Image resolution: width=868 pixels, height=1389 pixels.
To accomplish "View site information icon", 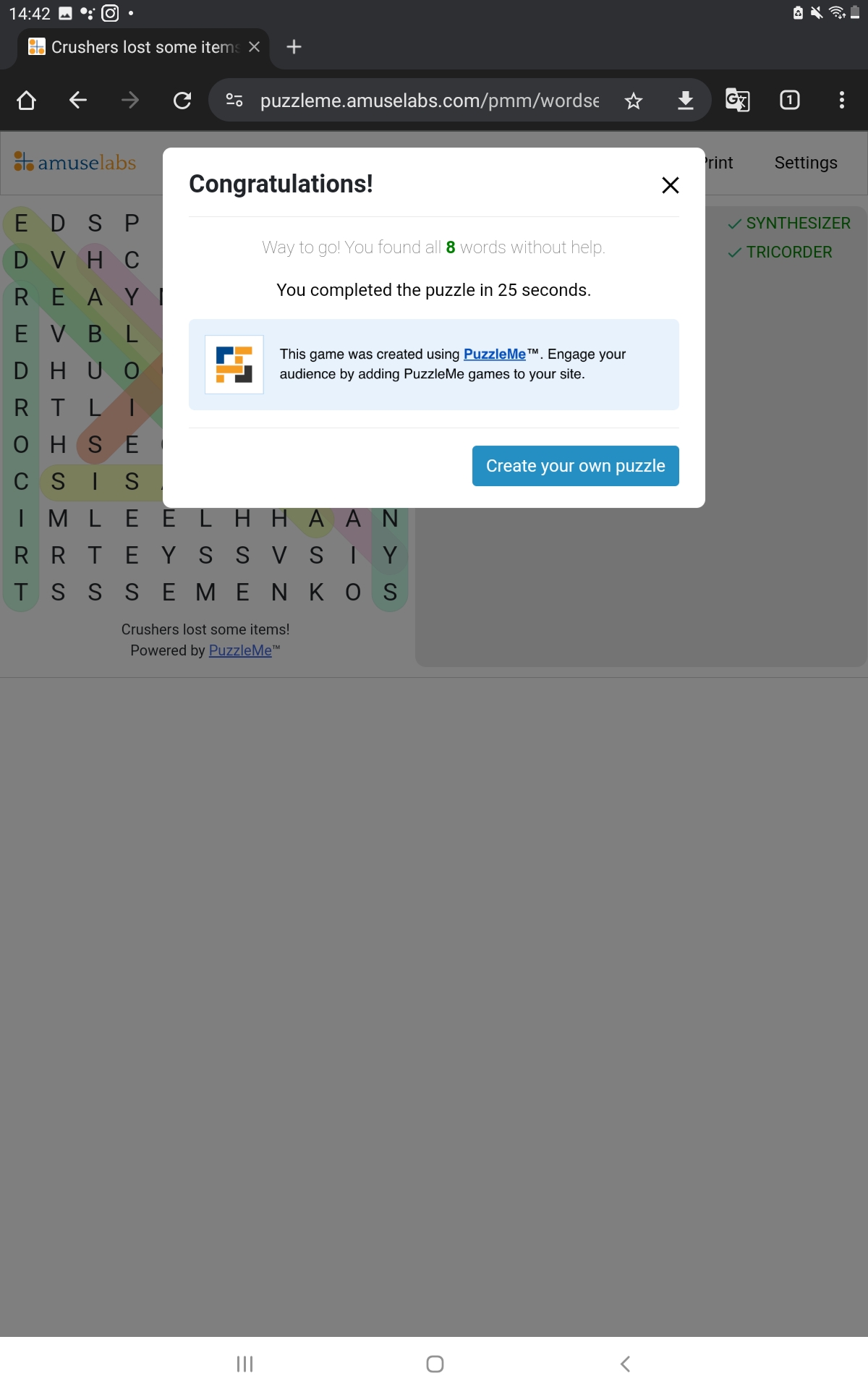I will coord(234,101).
